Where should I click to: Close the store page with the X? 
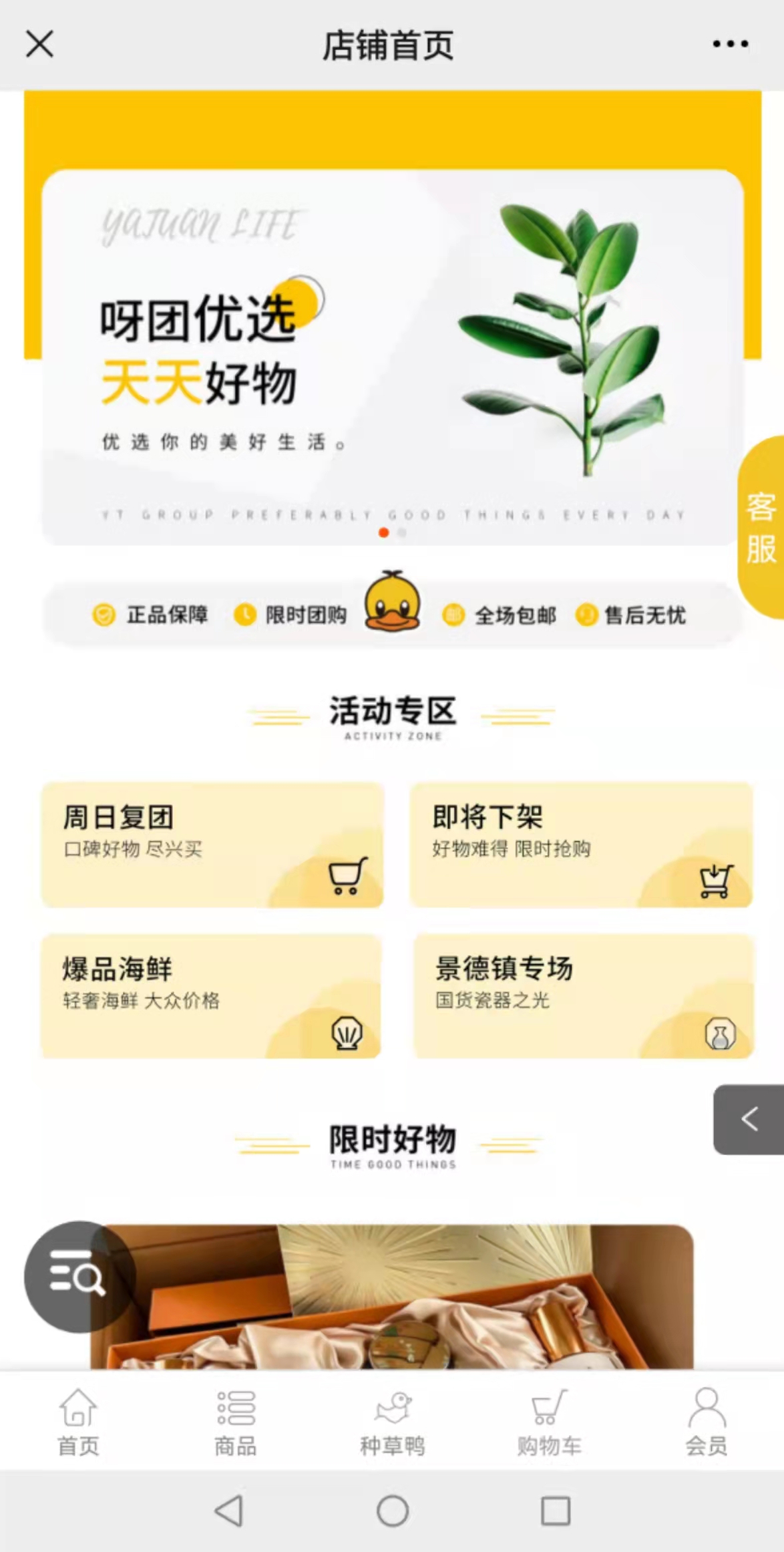[39, 44]
